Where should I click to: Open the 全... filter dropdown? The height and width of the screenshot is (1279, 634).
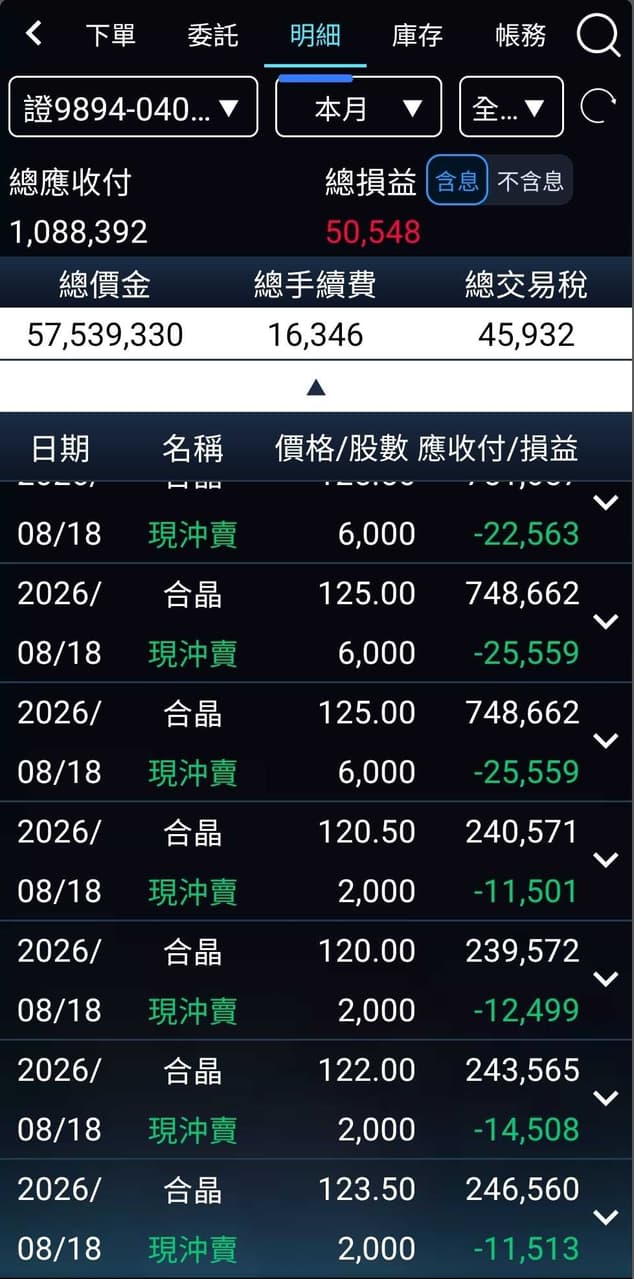[511, 107]
